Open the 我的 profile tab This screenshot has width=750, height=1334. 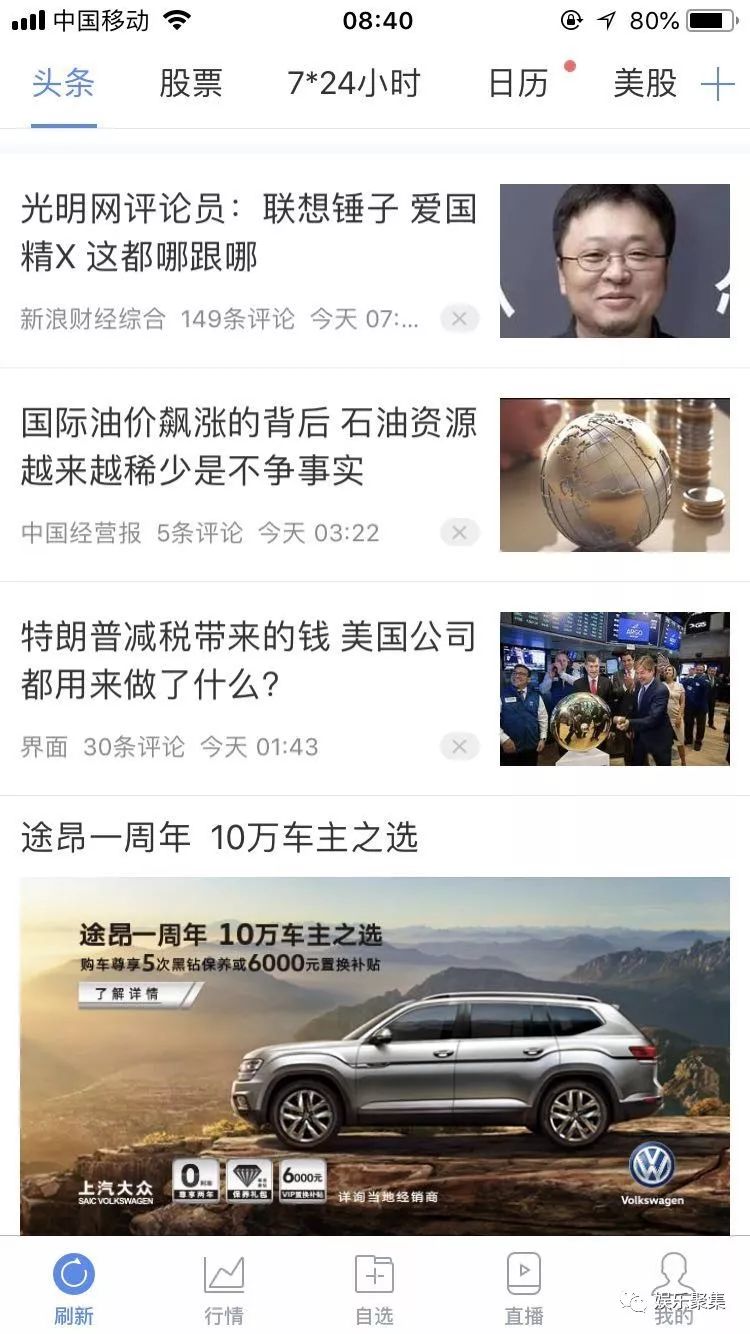674,1287
